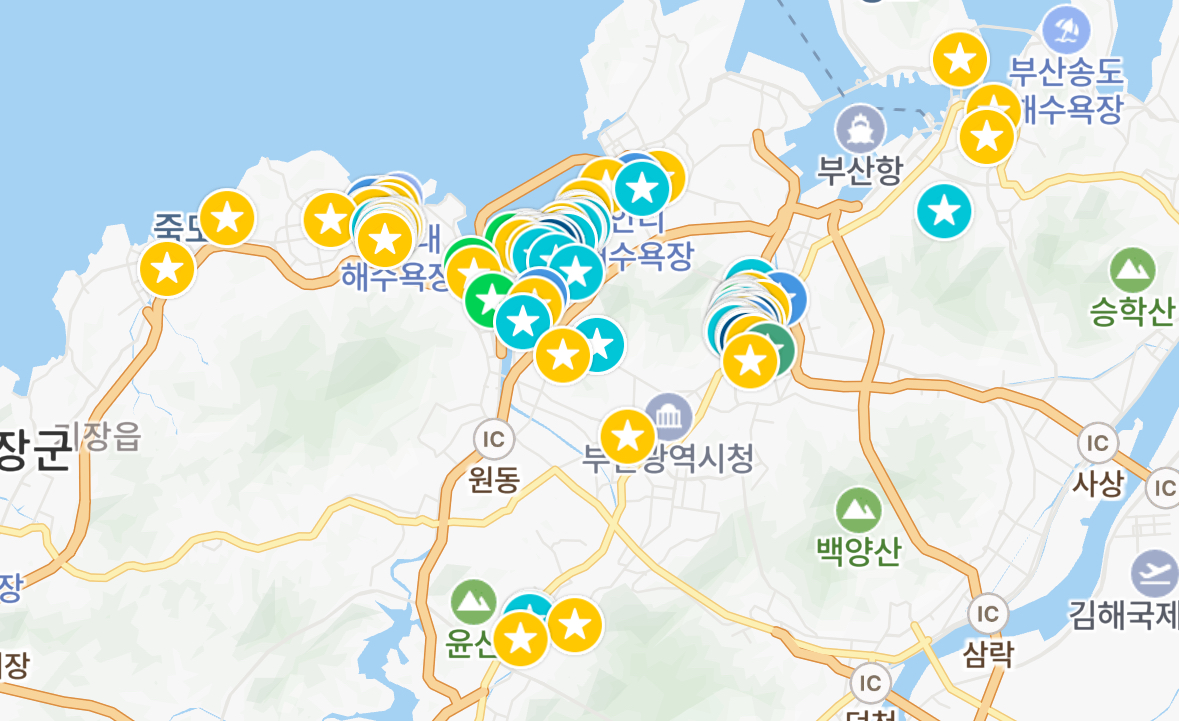Select the cyan star marker below 부산항

point(944,211)
